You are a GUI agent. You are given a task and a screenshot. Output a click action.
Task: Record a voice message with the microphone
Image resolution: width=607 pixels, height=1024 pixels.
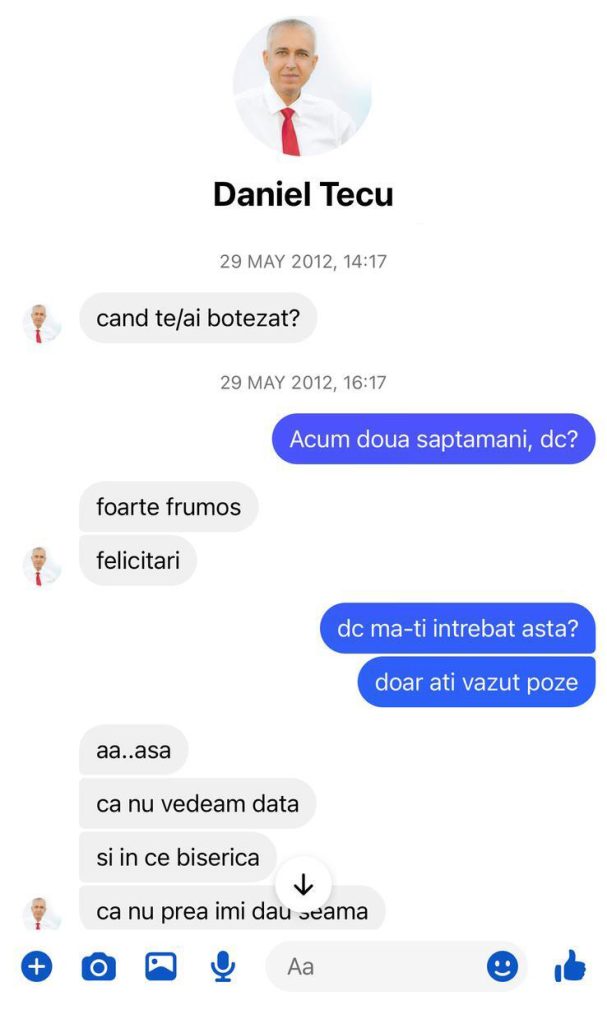point(223,967)
